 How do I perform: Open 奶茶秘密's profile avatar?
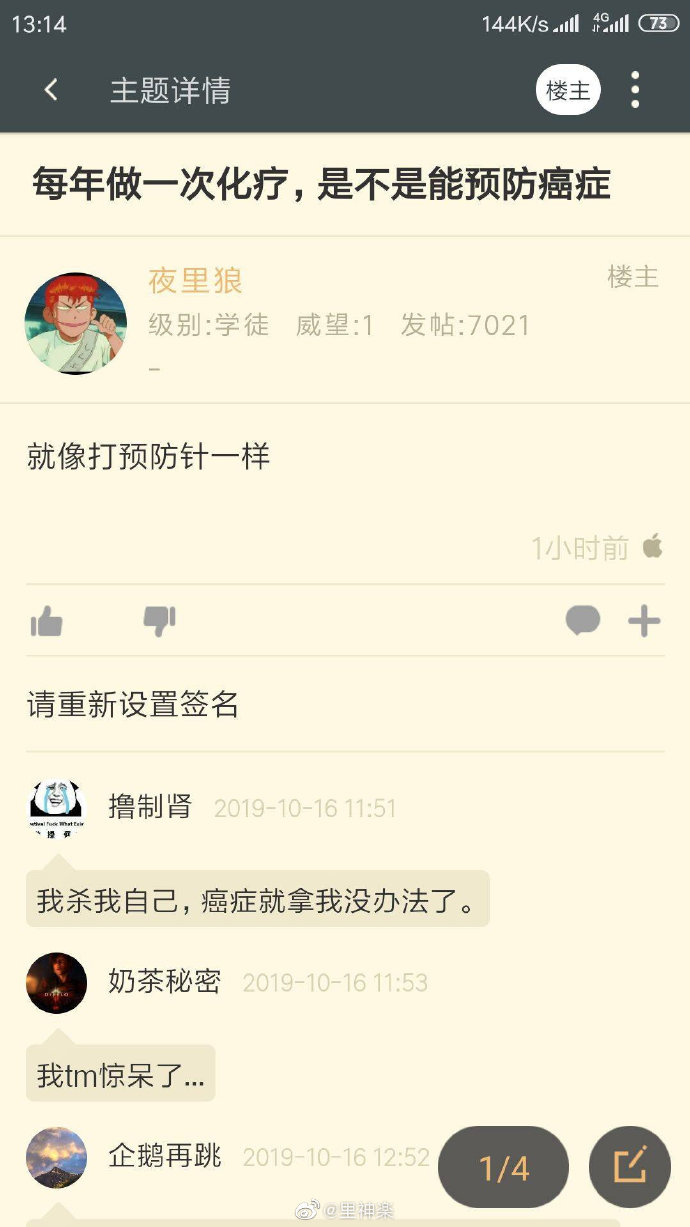tap(57, 982)
